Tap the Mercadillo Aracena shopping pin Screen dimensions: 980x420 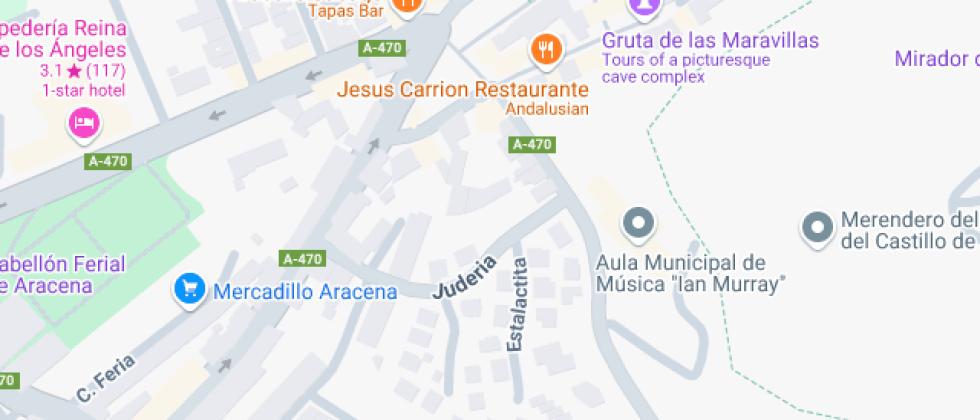pyautogui.click(x=189, y=291)
